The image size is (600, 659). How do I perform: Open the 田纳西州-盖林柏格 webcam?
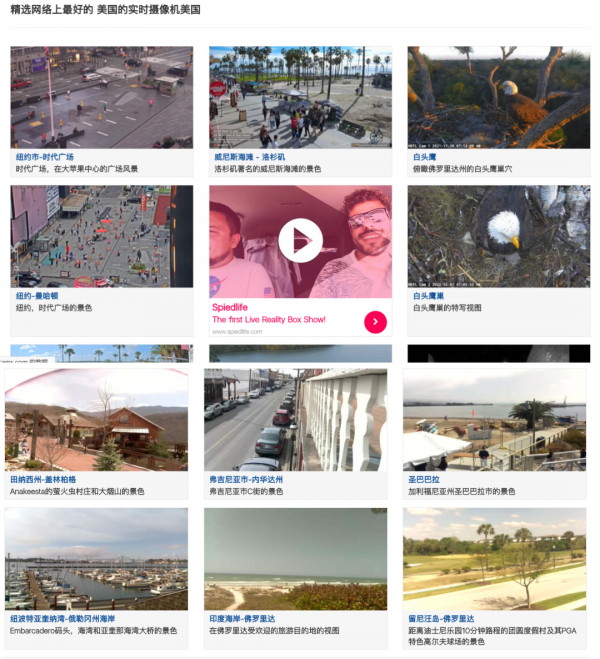coord(96,420)
